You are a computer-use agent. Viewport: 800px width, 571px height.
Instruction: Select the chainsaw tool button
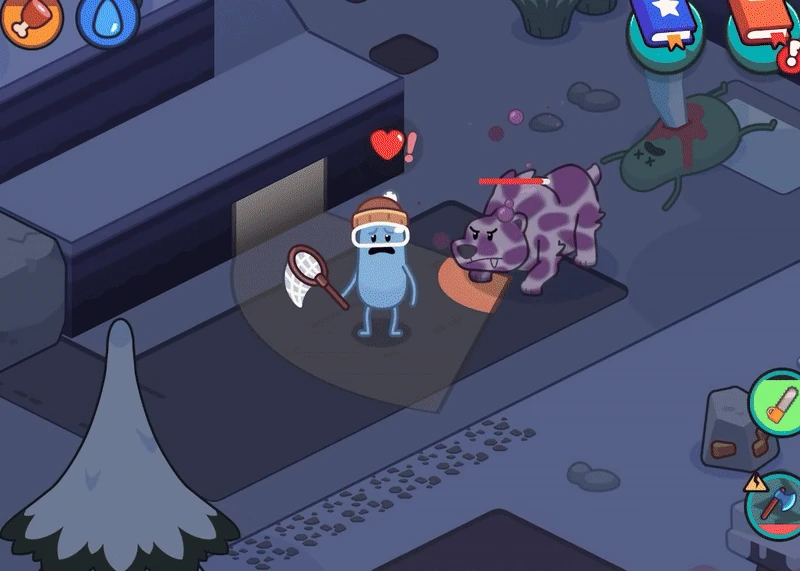776,403
